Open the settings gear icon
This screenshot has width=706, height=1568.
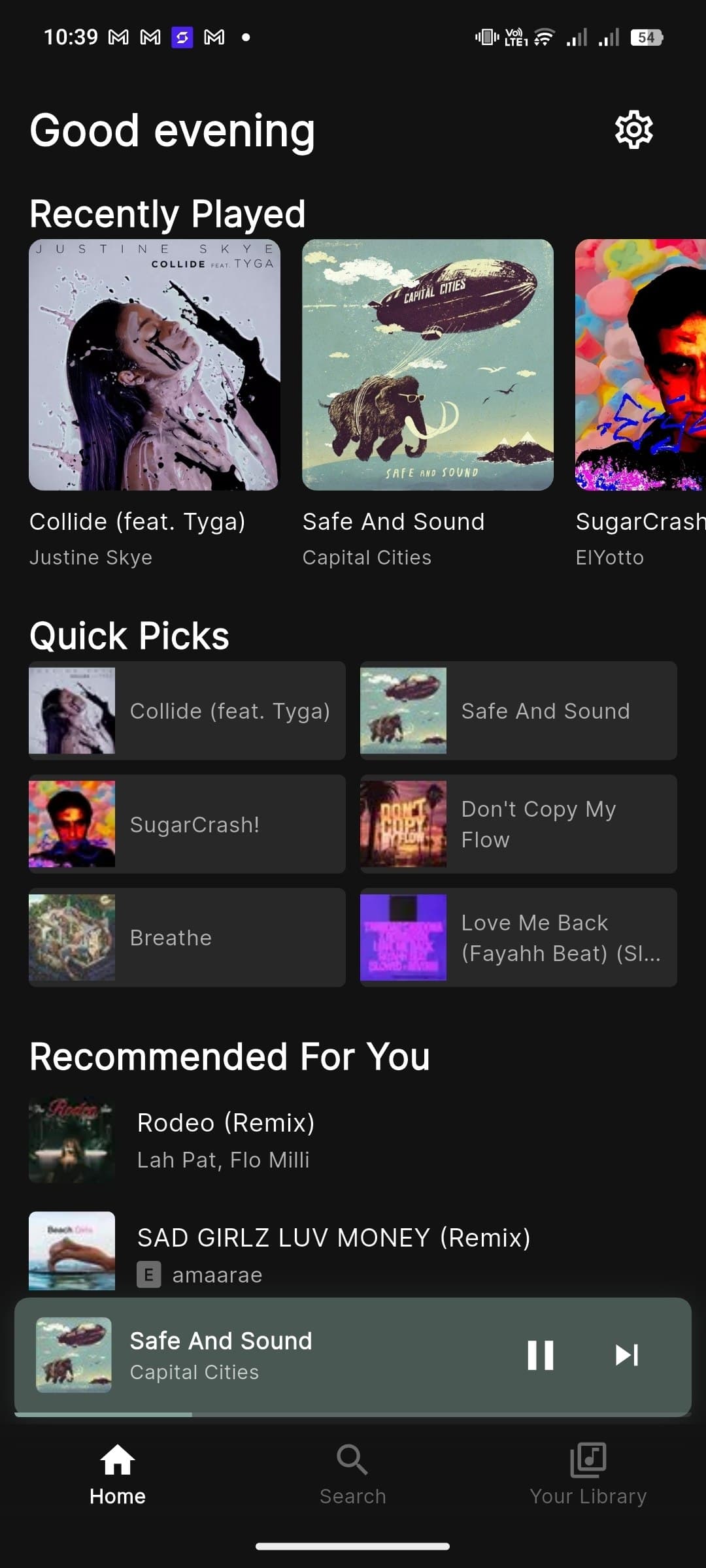pos(633,130)
